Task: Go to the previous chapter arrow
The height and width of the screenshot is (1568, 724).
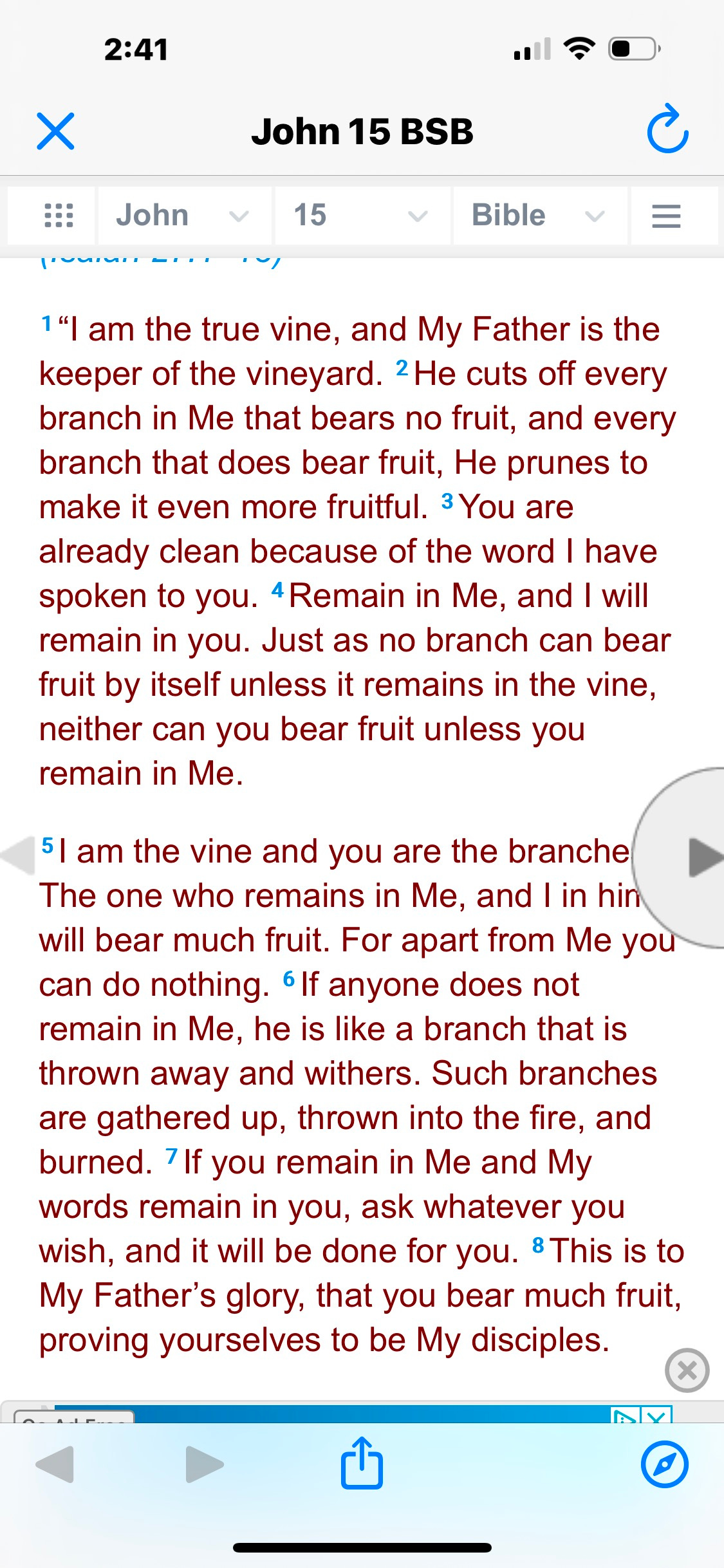Action: (17, 855)
